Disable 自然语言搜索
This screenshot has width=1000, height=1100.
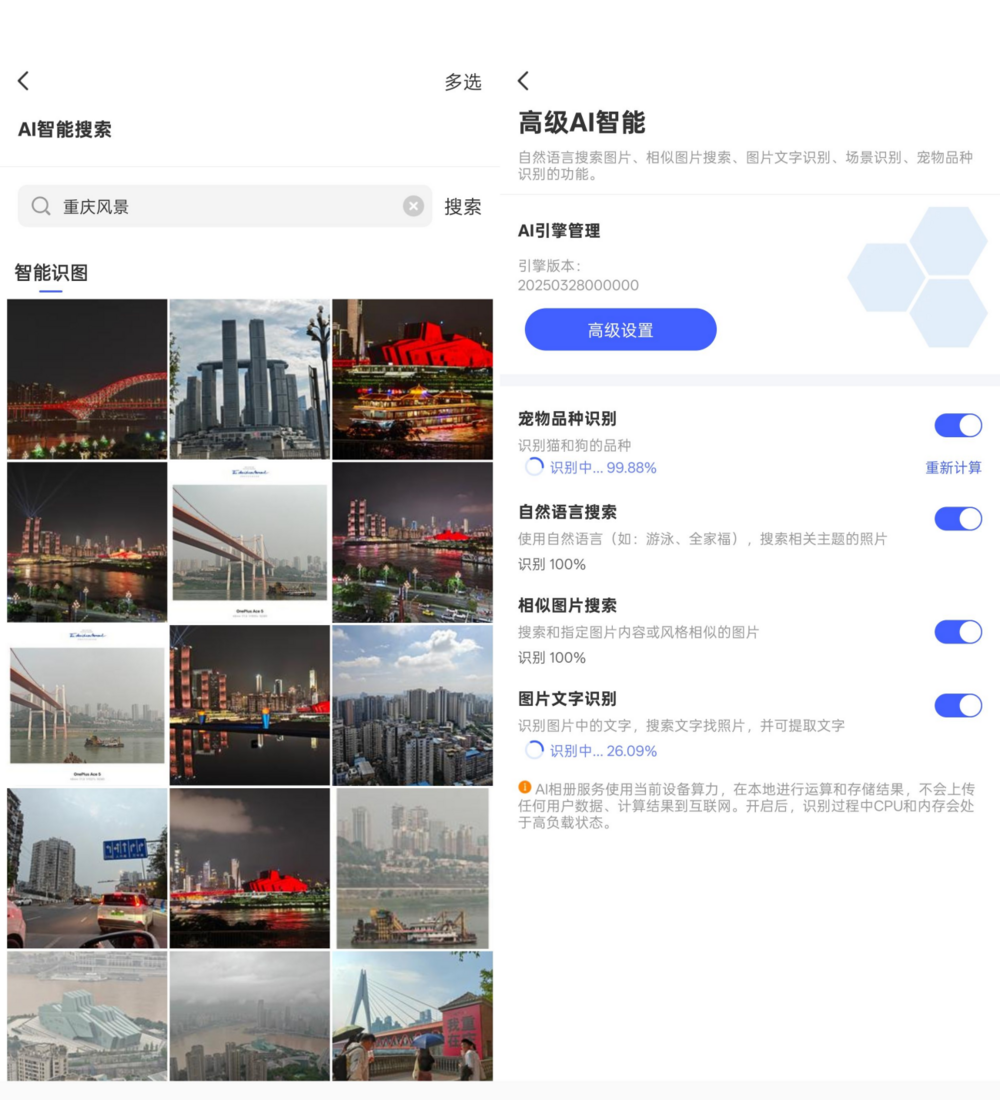(958, 518)
